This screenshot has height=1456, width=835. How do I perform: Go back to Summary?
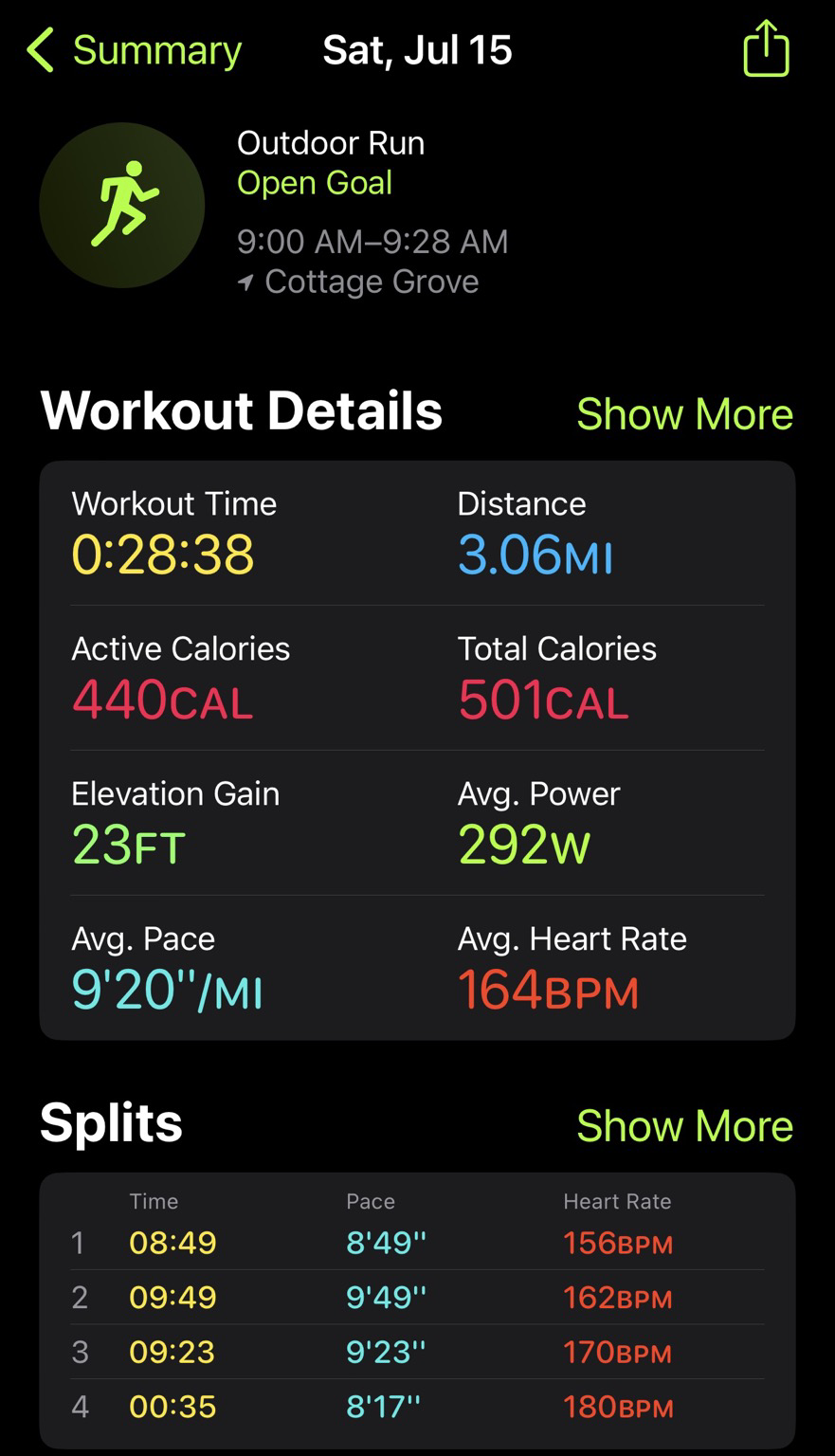tap(135, 50)
